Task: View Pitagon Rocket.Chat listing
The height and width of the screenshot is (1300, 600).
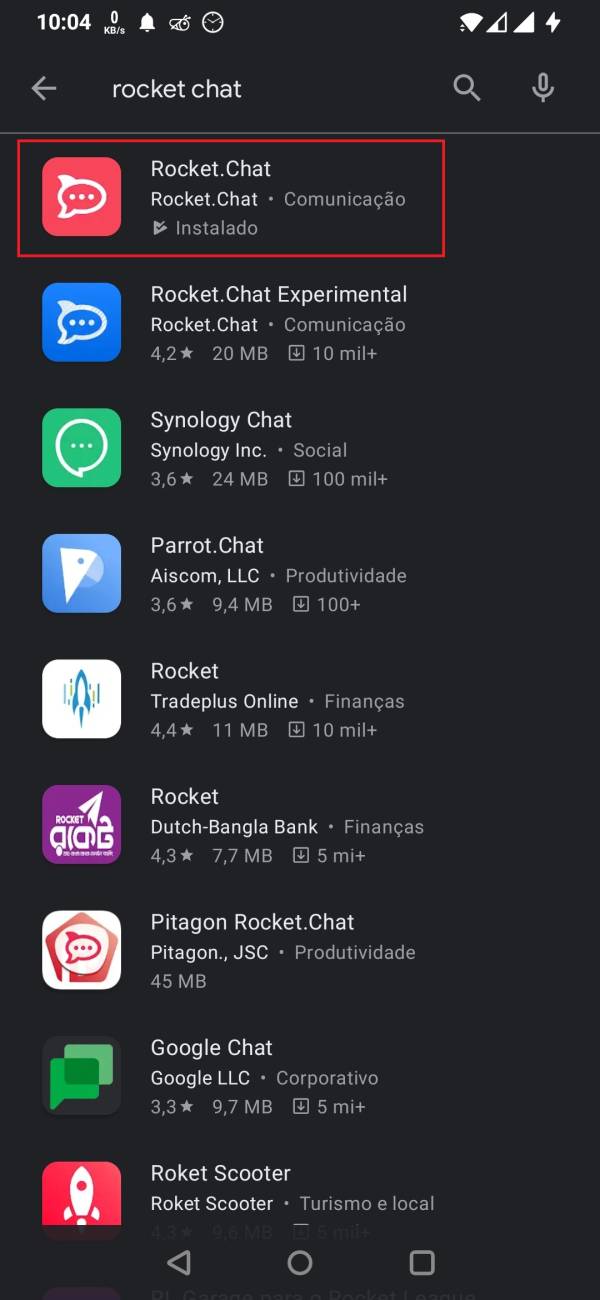Action: [x=282, y=951]
